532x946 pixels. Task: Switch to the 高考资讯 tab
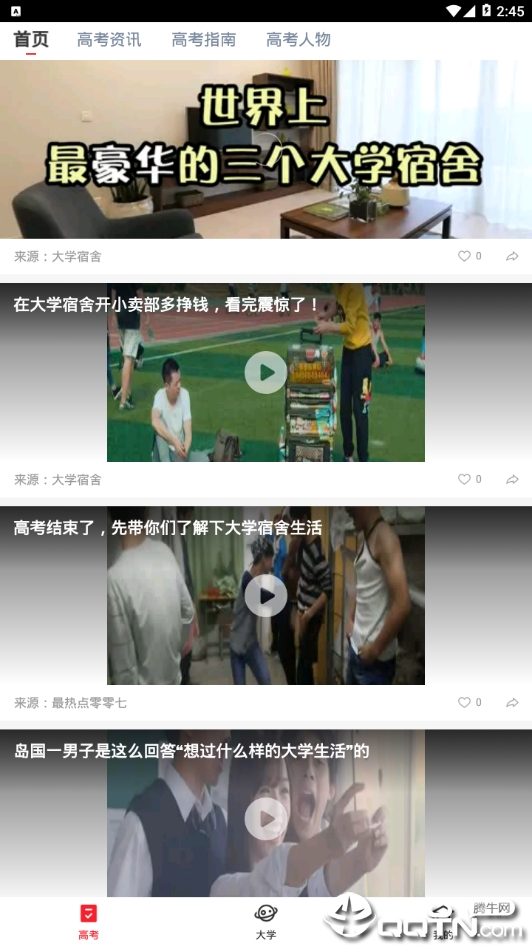109,40
